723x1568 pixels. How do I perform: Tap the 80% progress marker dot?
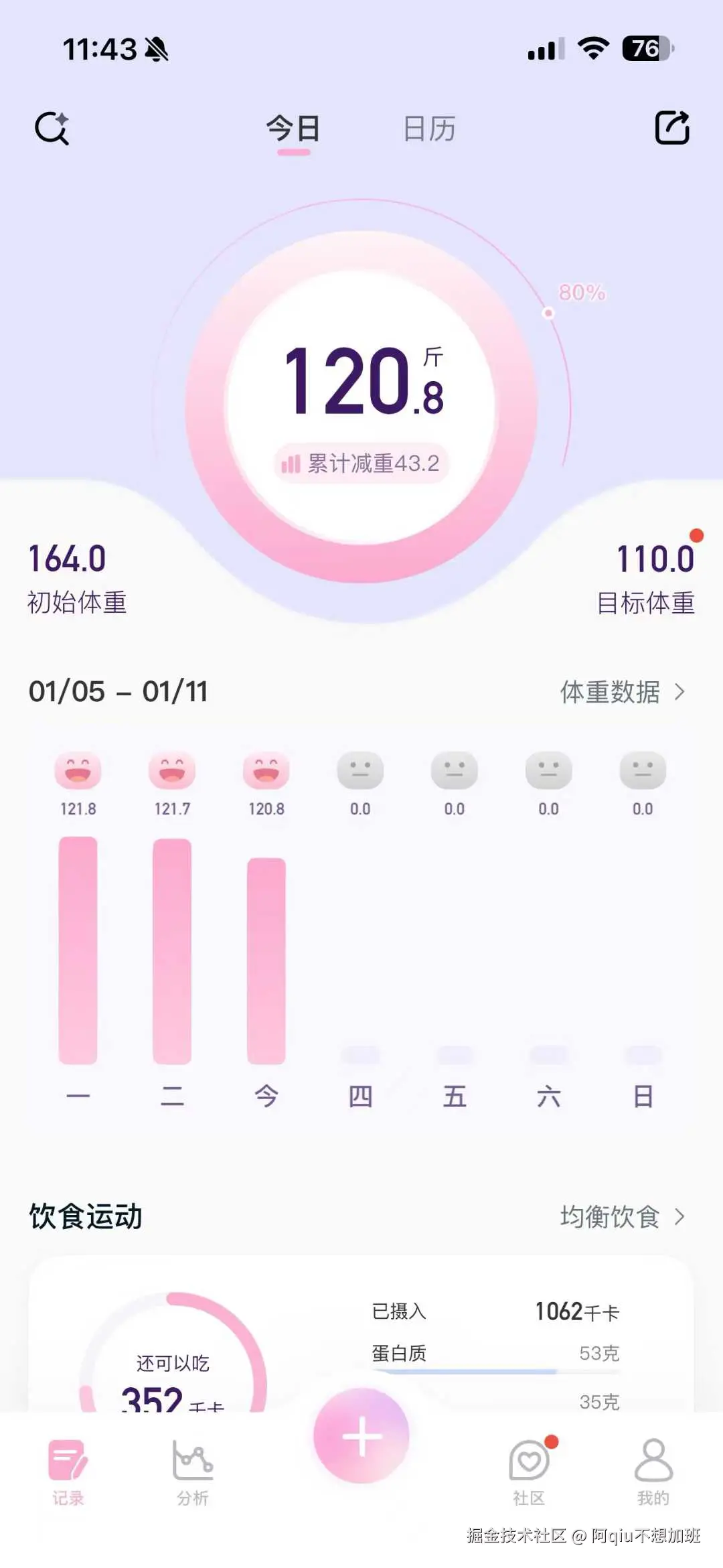coord(548,311)
